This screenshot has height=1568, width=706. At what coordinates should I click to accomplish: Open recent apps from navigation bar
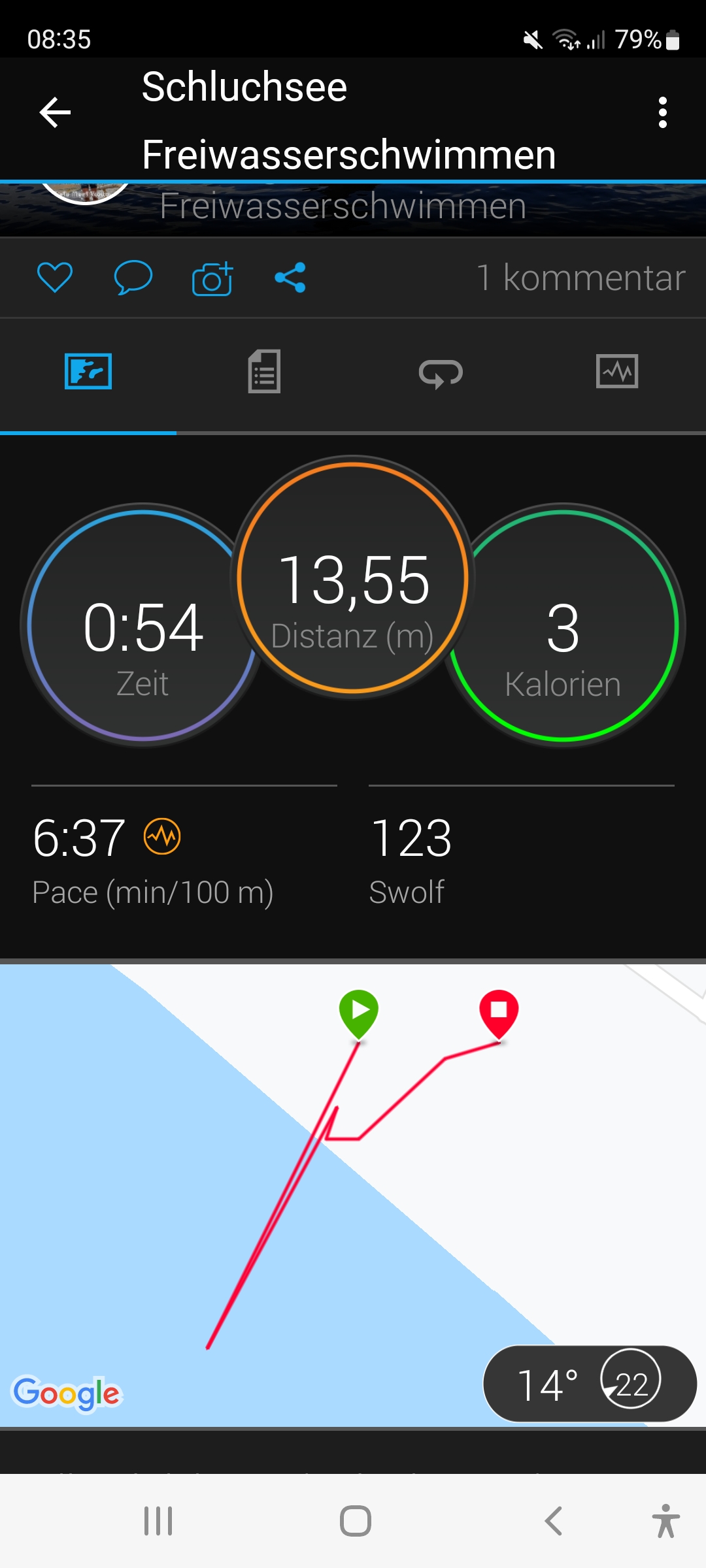pyautogui.click(x=158, y=1521)
